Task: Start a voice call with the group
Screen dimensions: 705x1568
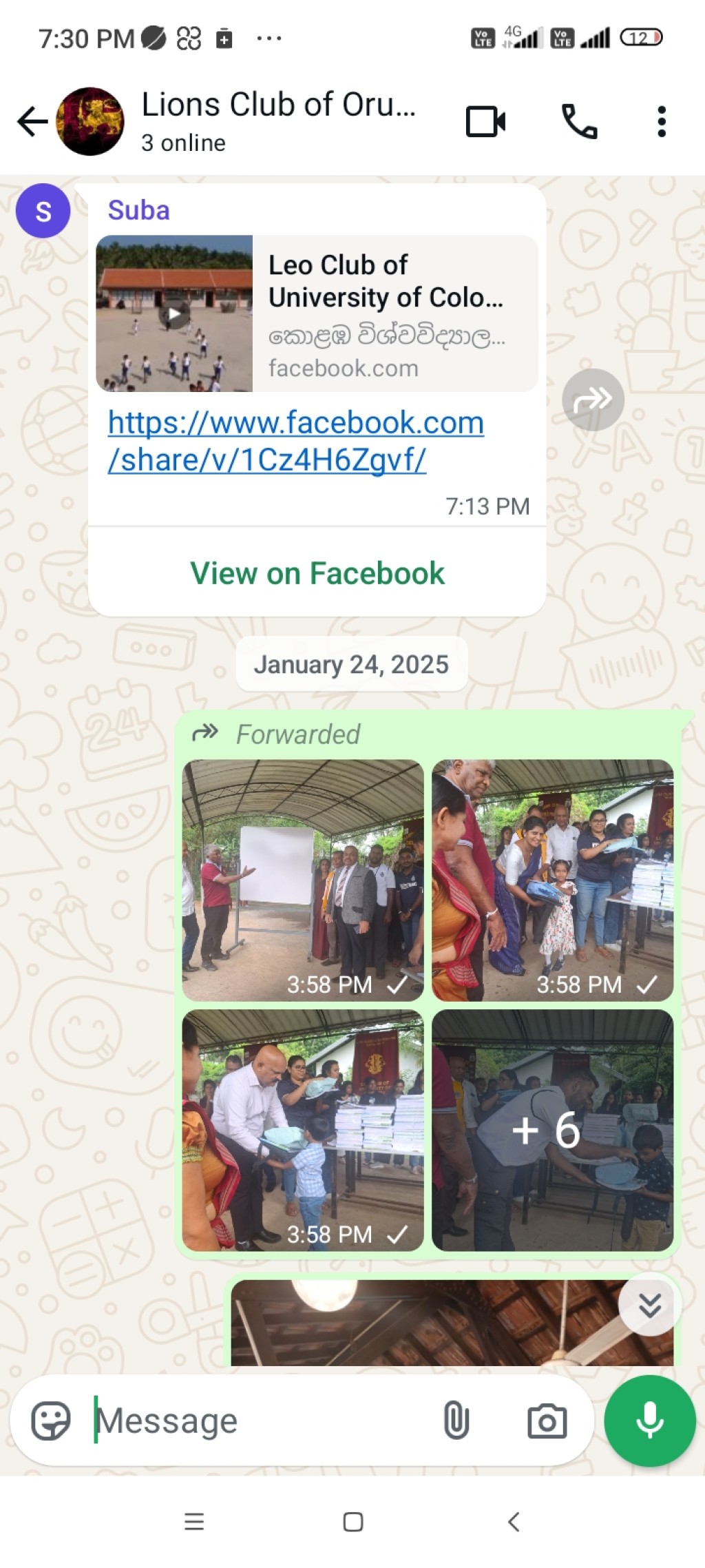Action: [580, 122]
